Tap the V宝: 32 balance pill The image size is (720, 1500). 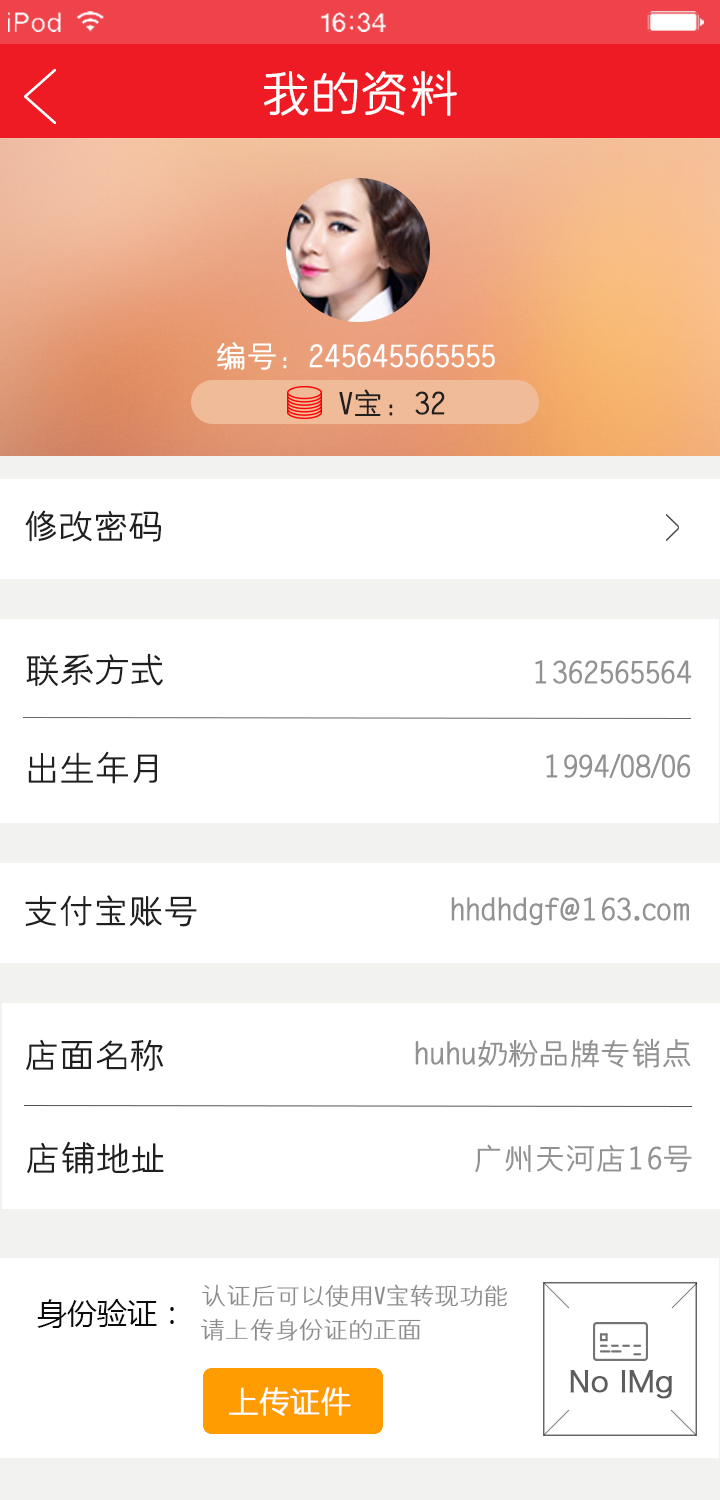364,402
